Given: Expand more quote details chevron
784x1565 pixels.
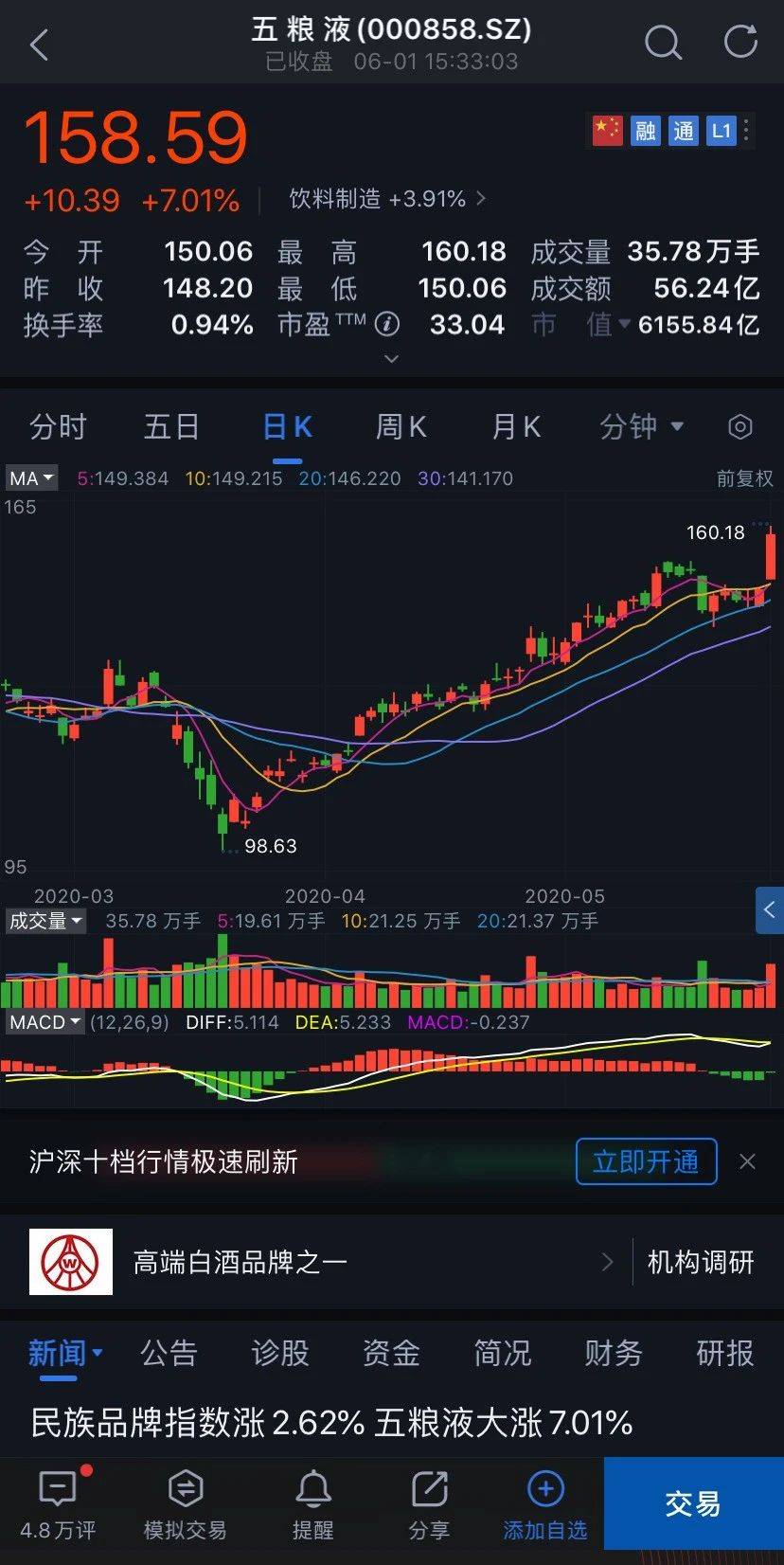Looking at the screenshot, I should 391,359.
